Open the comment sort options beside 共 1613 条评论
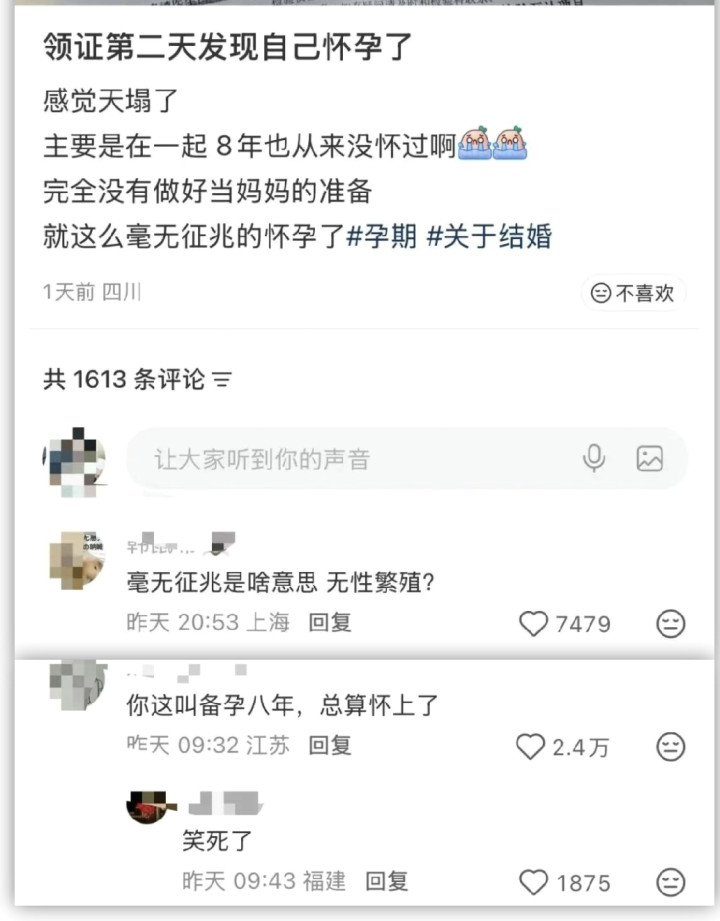This screenshot has width=720, height=921. [222, 380]
